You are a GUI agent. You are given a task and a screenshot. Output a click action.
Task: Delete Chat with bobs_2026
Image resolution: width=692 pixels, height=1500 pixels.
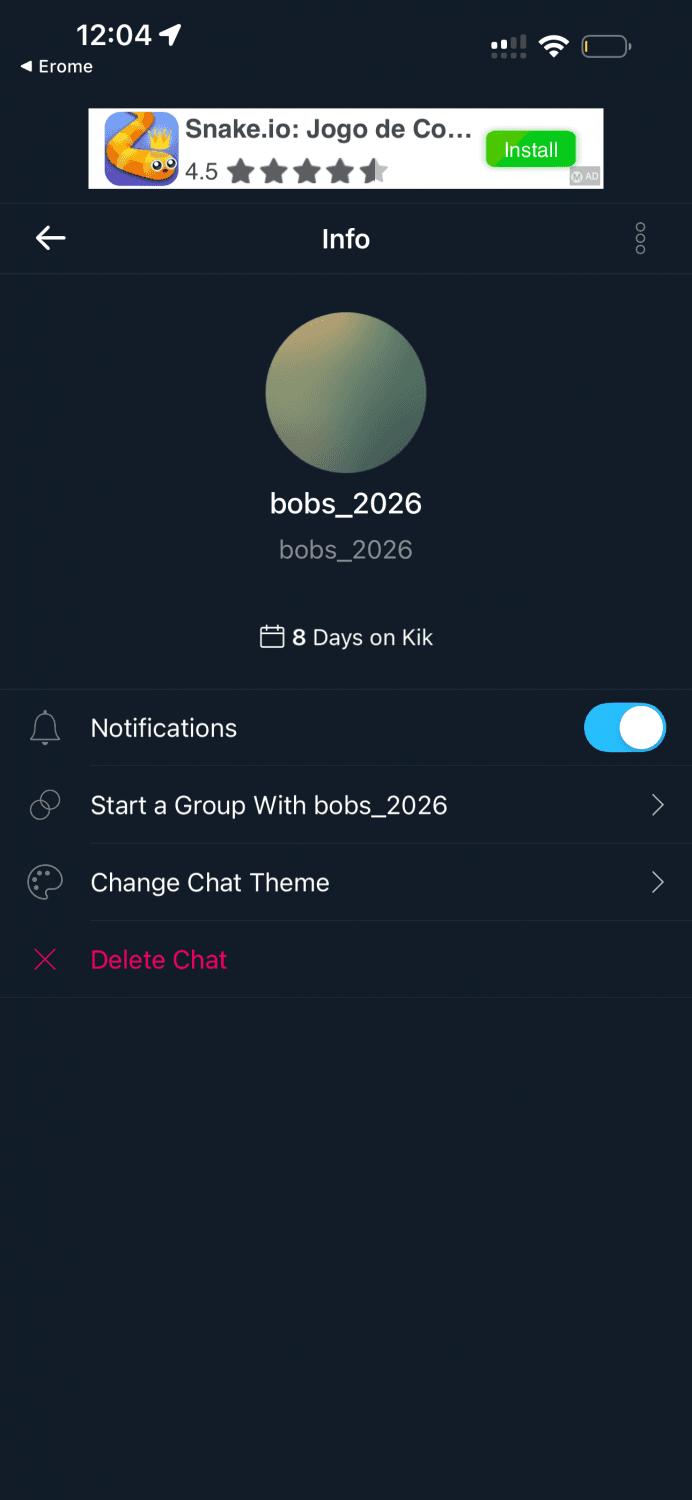tap(159, 960)
